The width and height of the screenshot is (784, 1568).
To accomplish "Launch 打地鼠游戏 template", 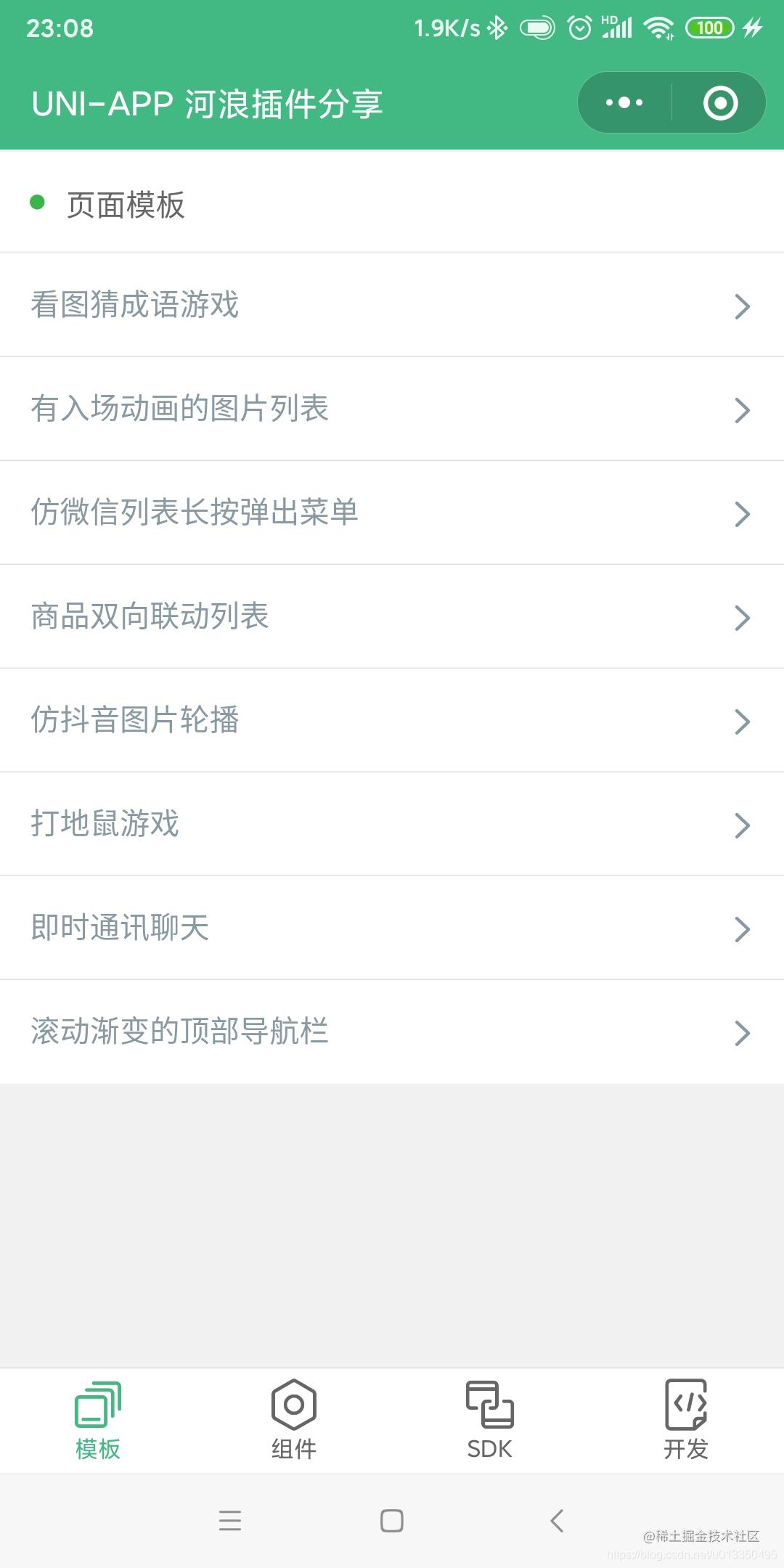I will [x=392, y=824].
